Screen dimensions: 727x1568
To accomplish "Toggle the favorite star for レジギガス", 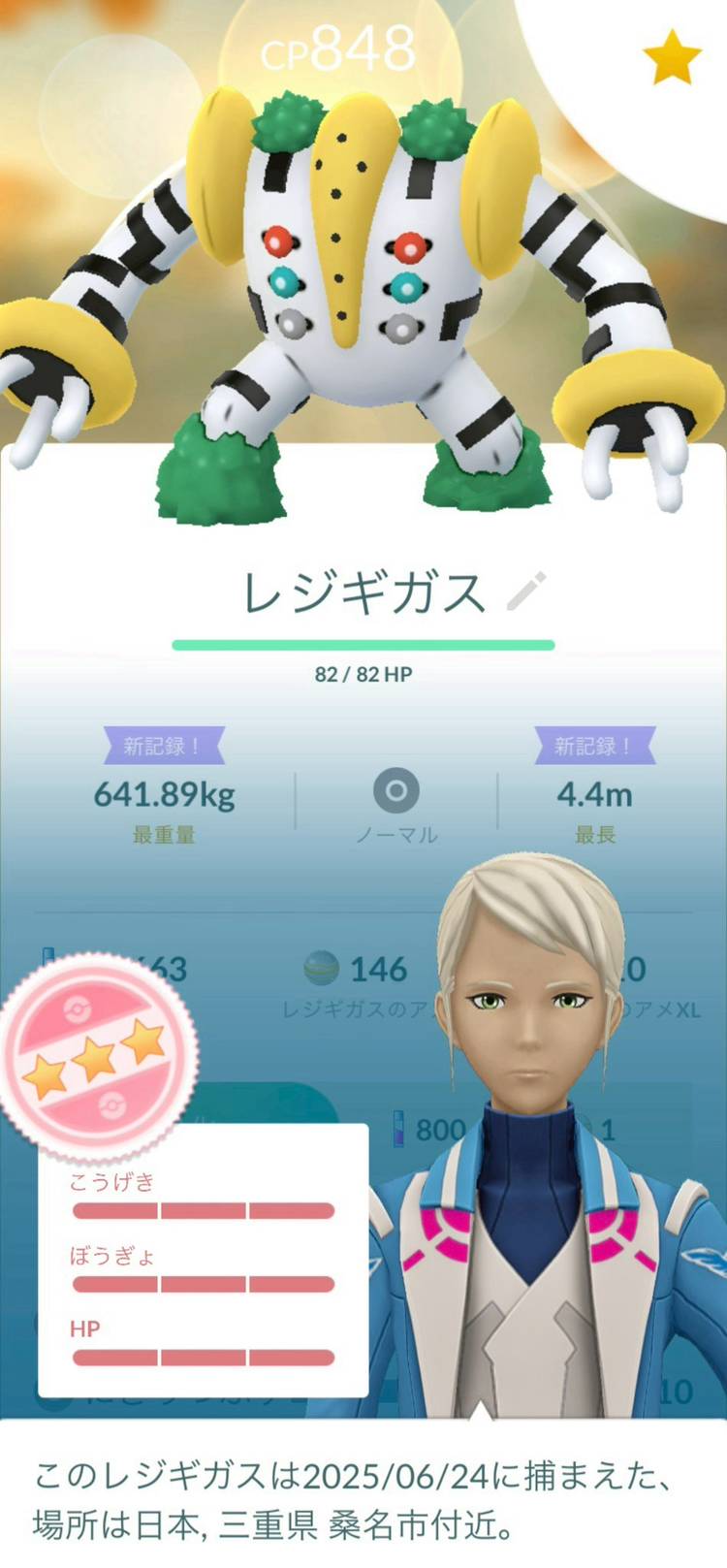I will (672, 58).
